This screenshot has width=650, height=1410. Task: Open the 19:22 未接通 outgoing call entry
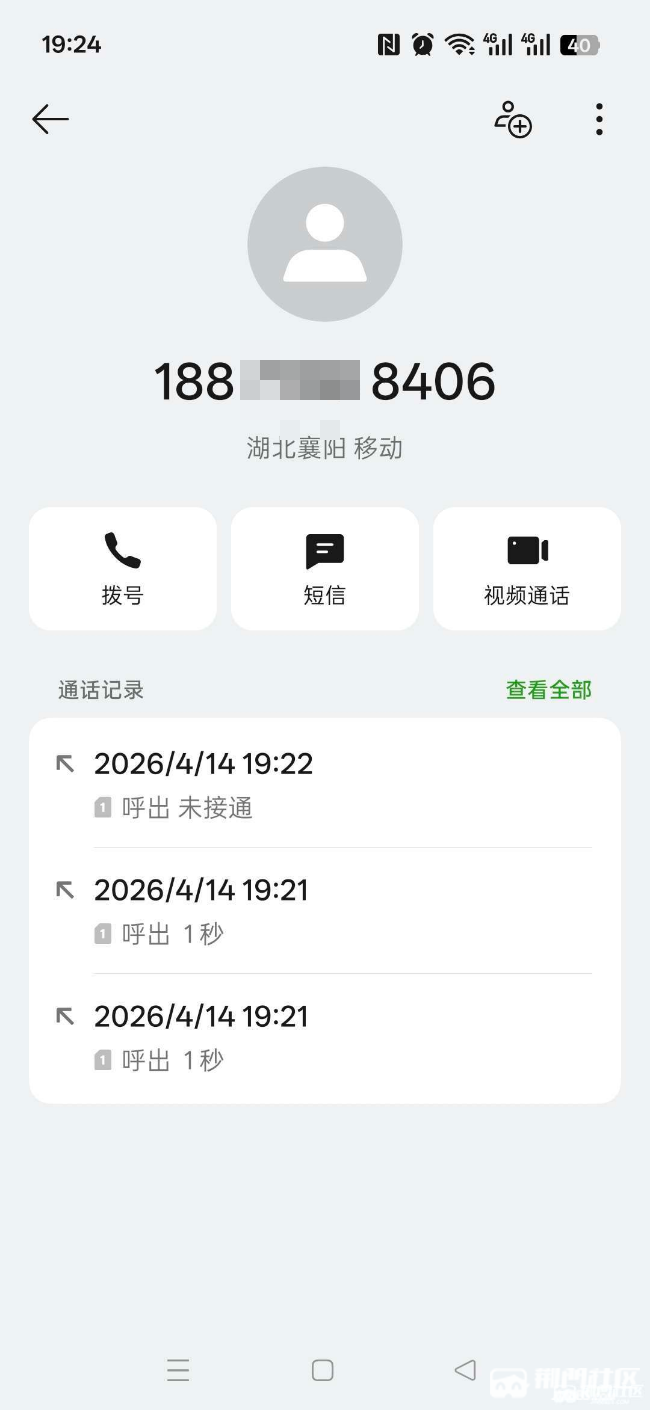tap(324, 784)
